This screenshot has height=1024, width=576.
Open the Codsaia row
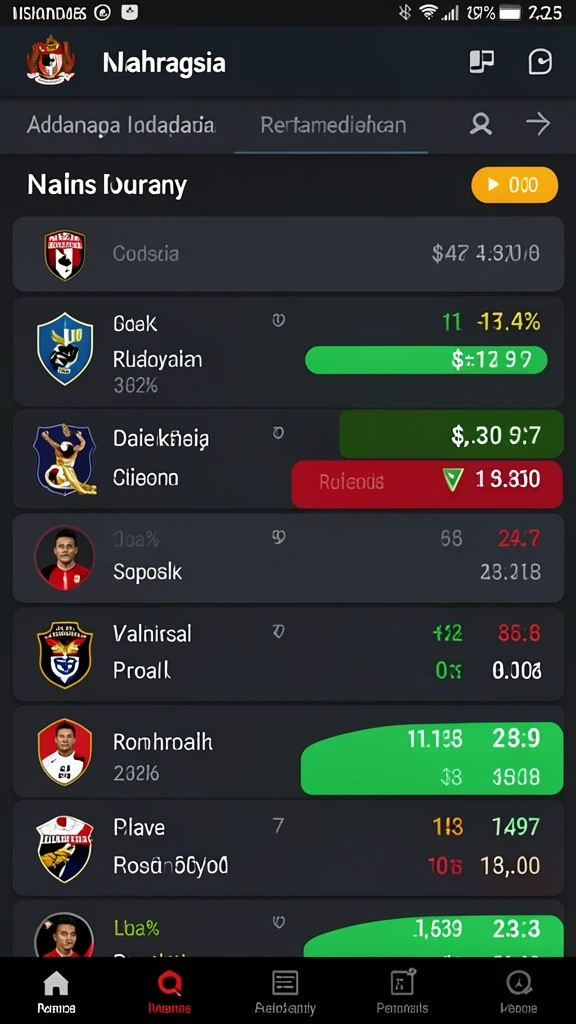(288, 254)
